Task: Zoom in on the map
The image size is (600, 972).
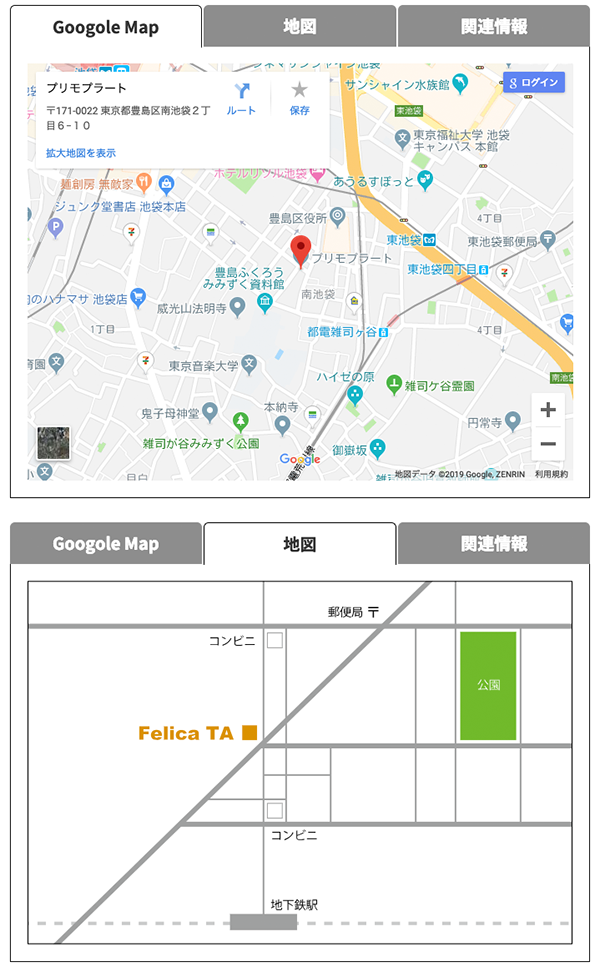Action: pos(548,410)
